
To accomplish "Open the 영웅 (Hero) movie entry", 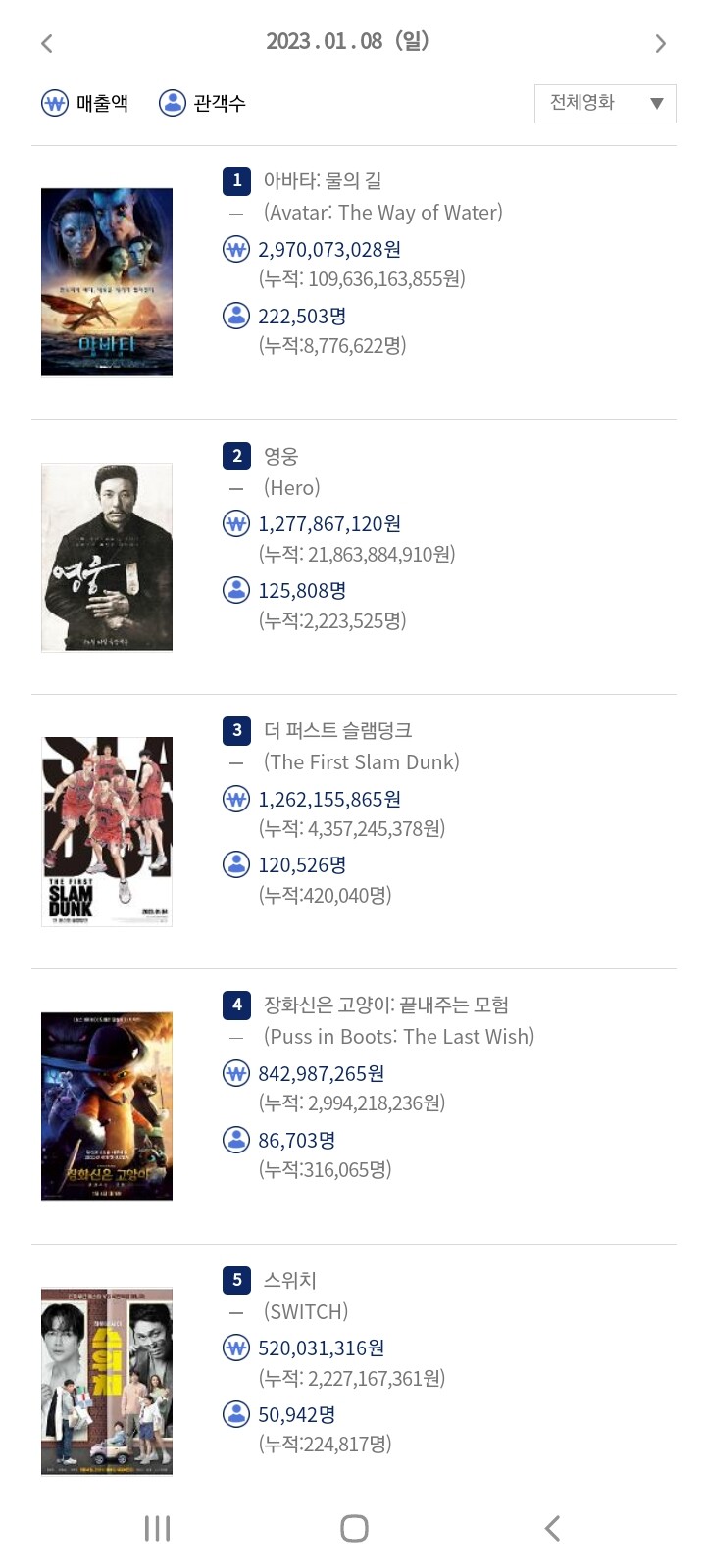I will [x=280, y=456].
